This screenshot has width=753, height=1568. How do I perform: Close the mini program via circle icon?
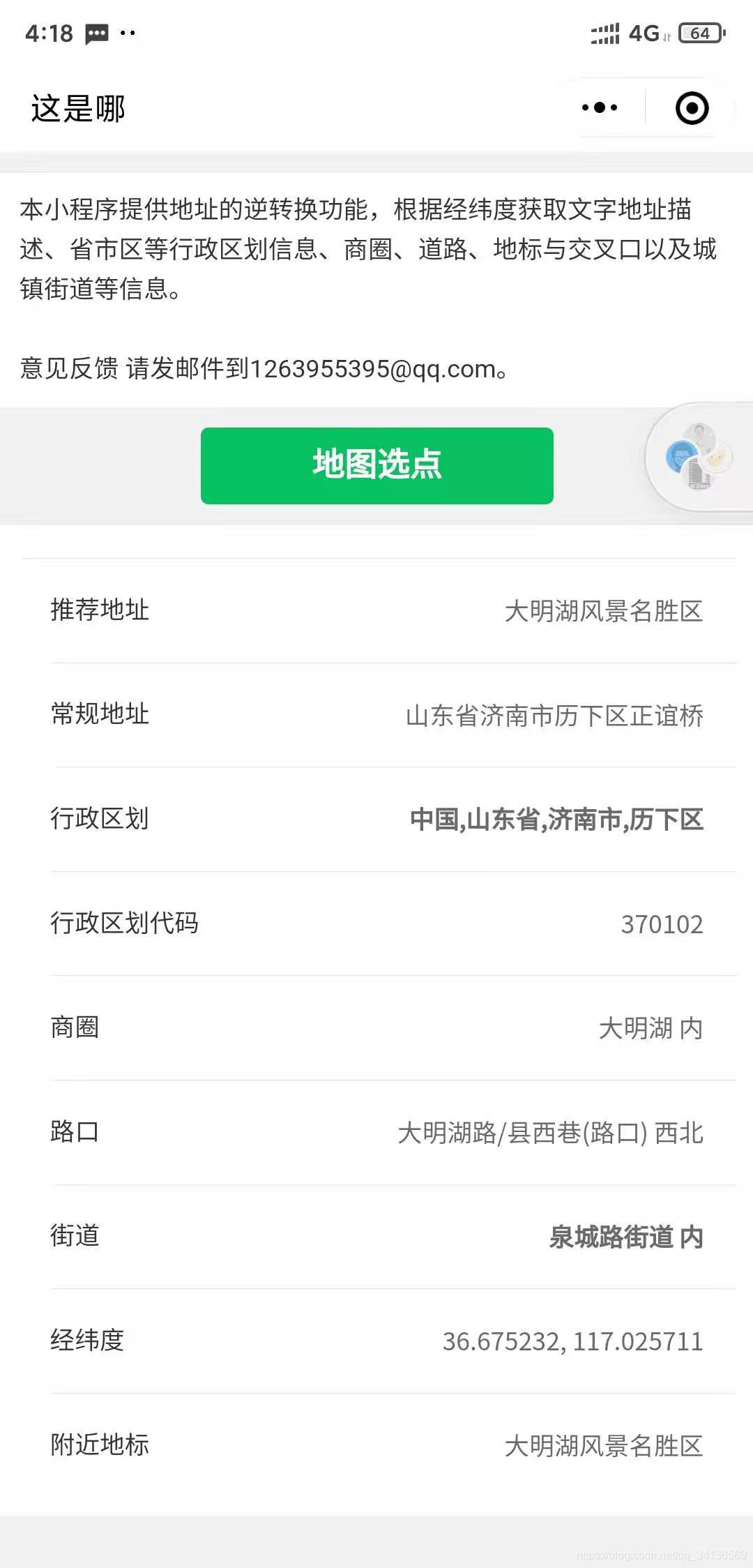(692, 108)
